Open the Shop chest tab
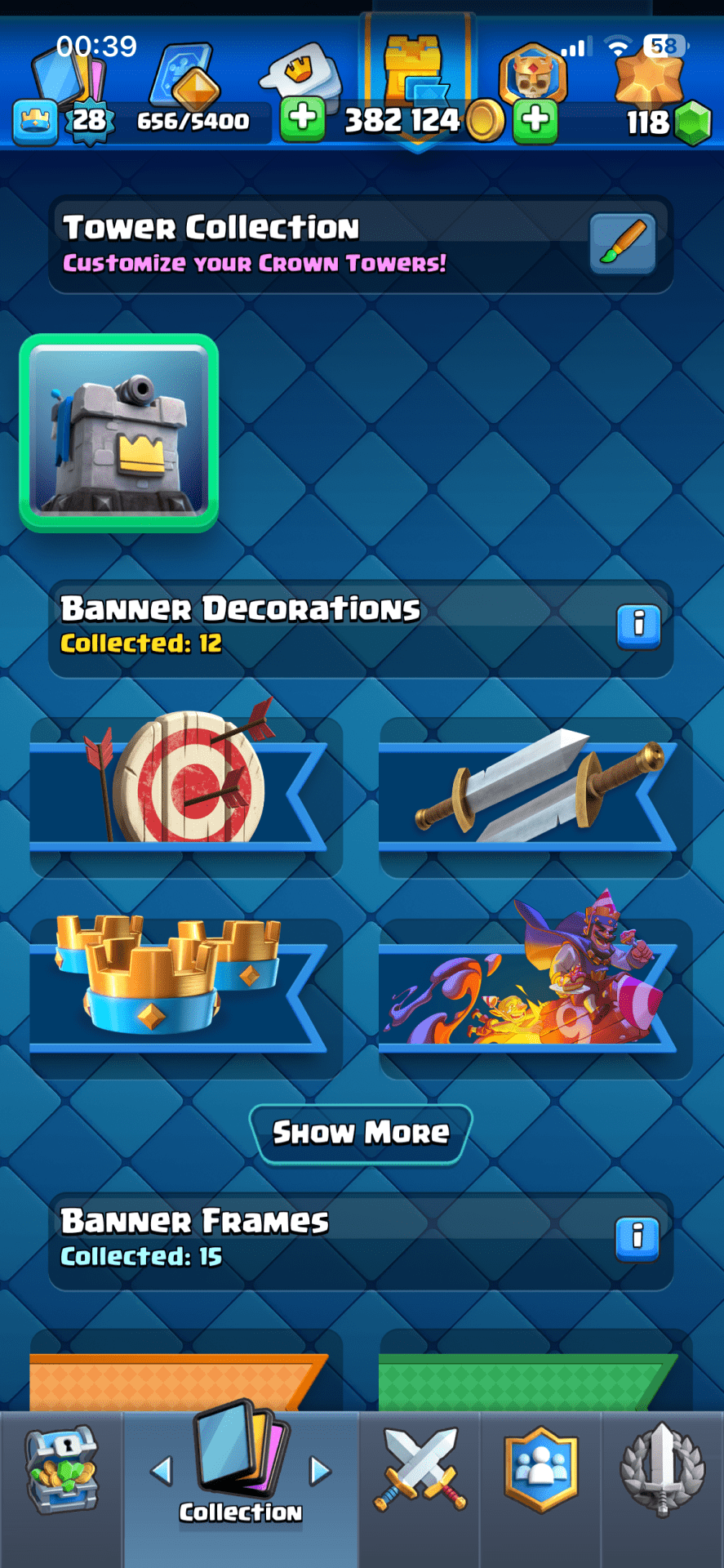Image resolution: width=724 pixels, height=1568 pixels. click(61, 1478)
